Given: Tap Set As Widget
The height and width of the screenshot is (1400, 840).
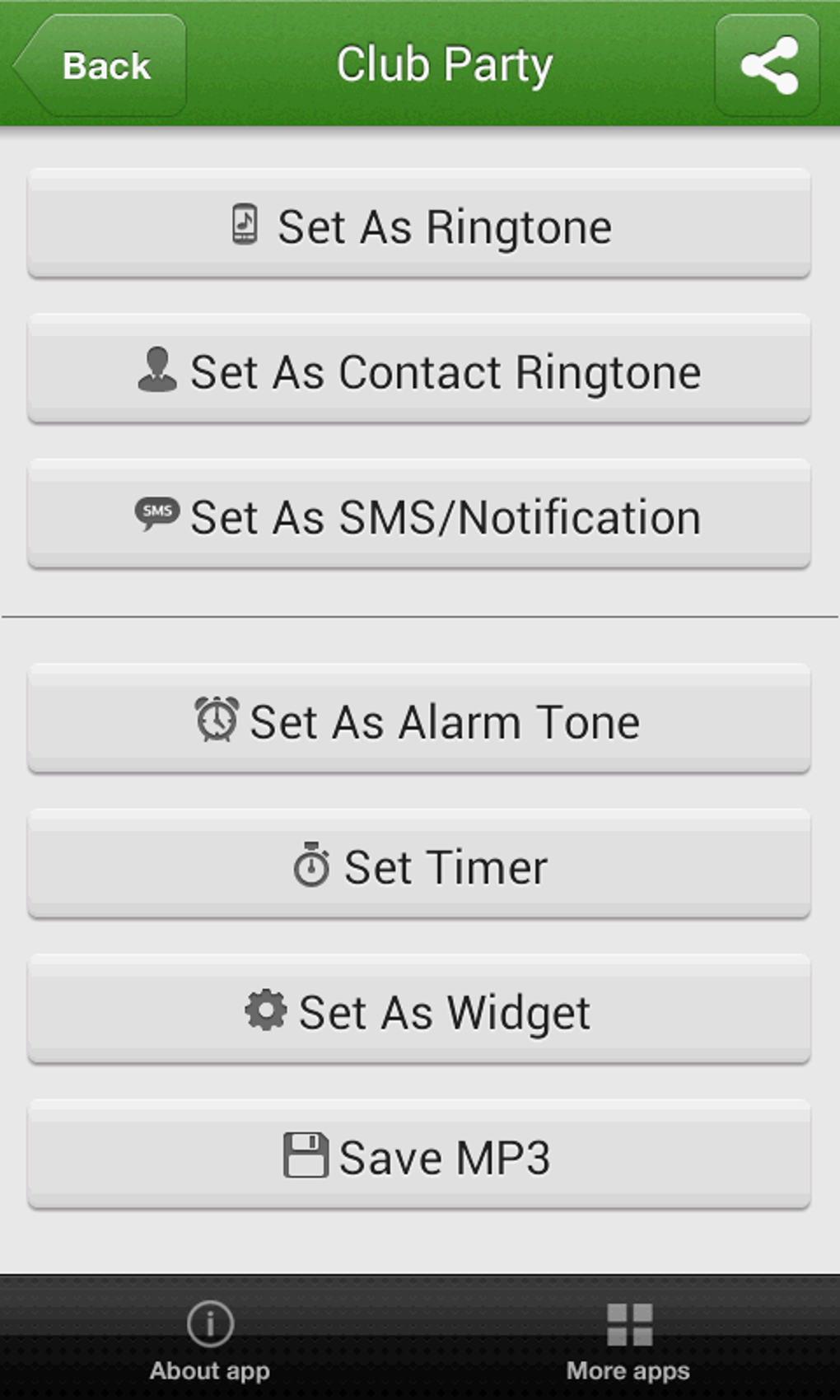Looking at the screenshot, I should 419,1010.
